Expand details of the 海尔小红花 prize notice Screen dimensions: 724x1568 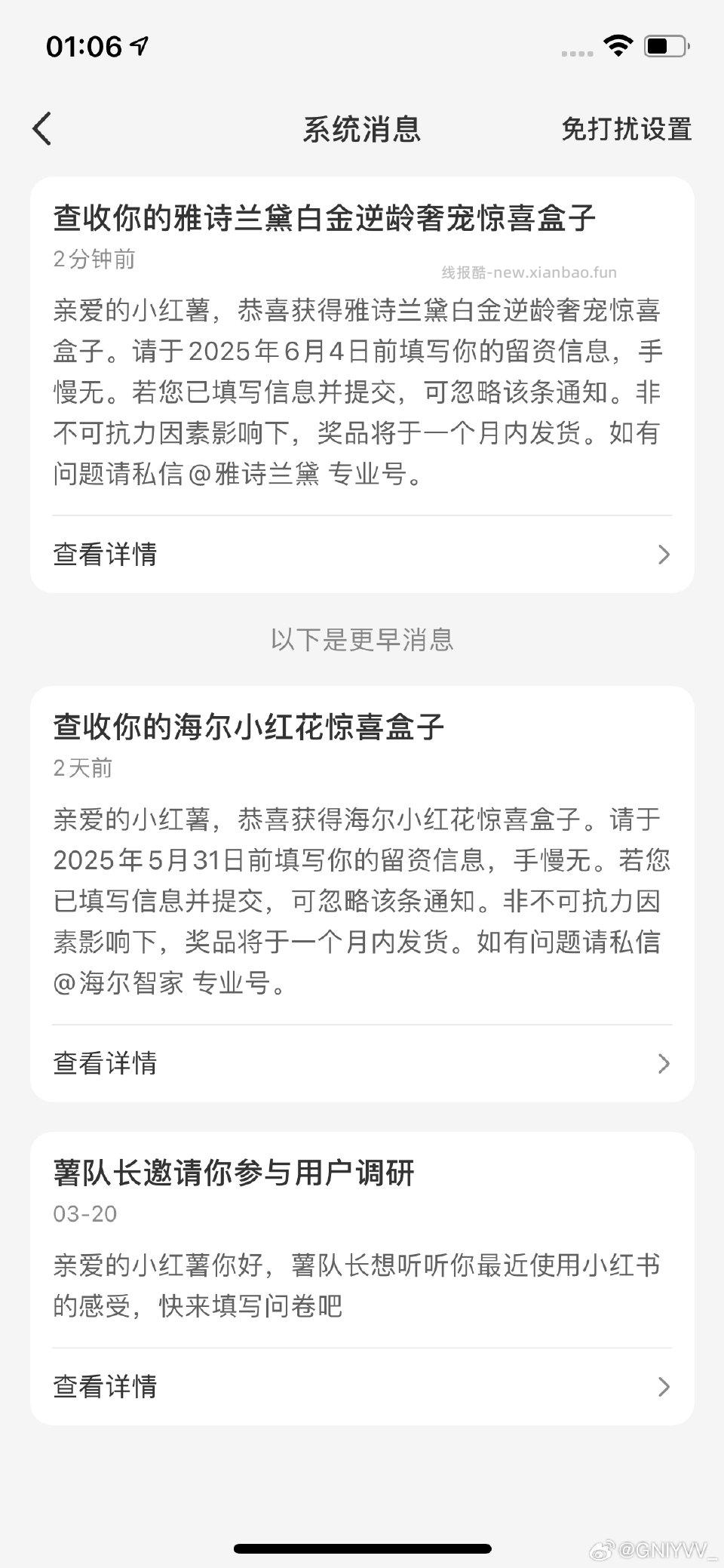click(104, 1064)
